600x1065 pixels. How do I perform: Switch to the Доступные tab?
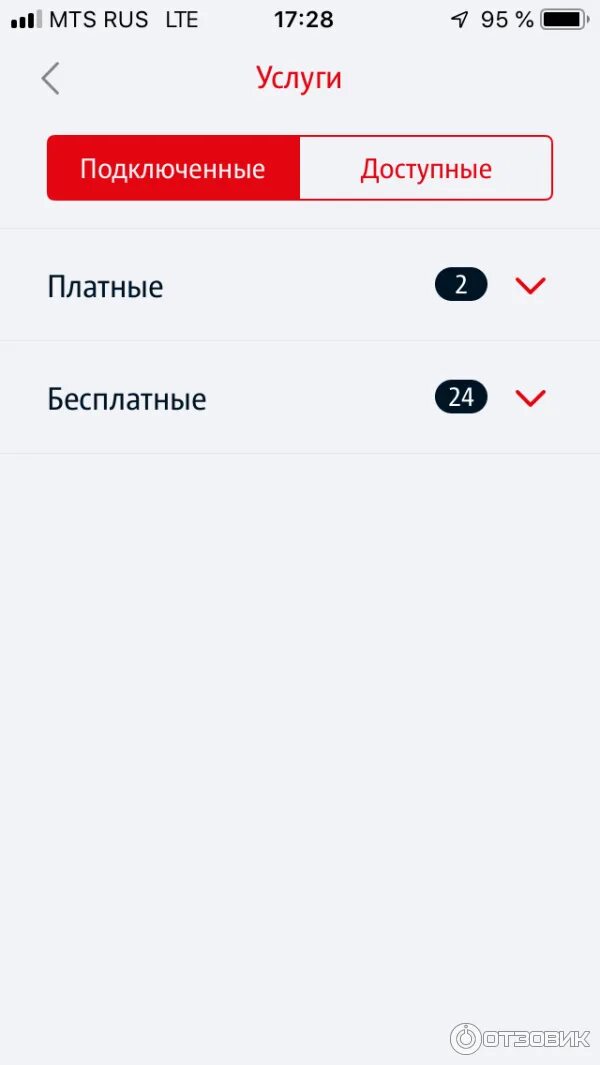click(x=426, y=168)
